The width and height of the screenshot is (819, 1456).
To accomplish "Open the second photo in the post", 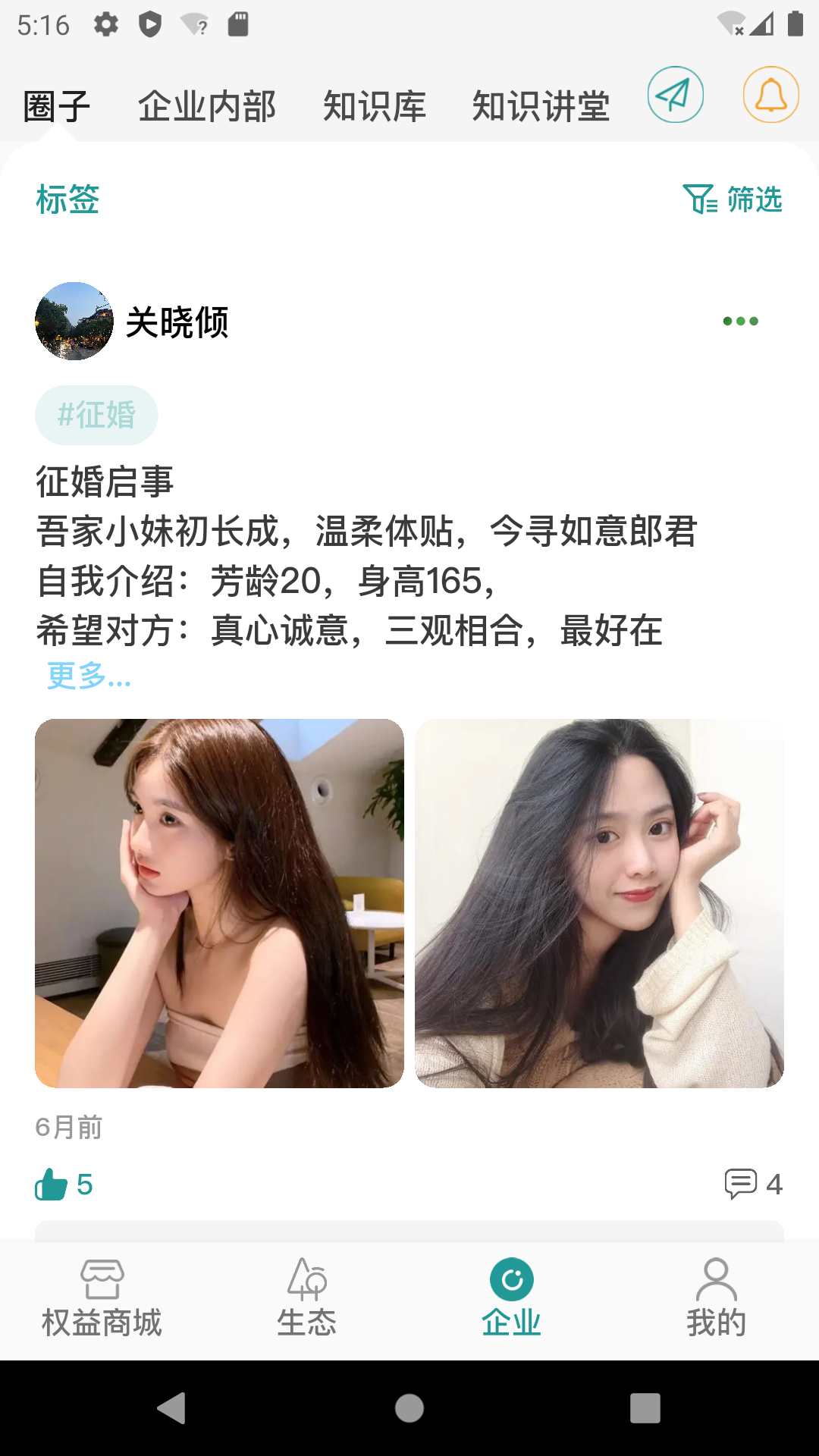I will coord(599,903).
